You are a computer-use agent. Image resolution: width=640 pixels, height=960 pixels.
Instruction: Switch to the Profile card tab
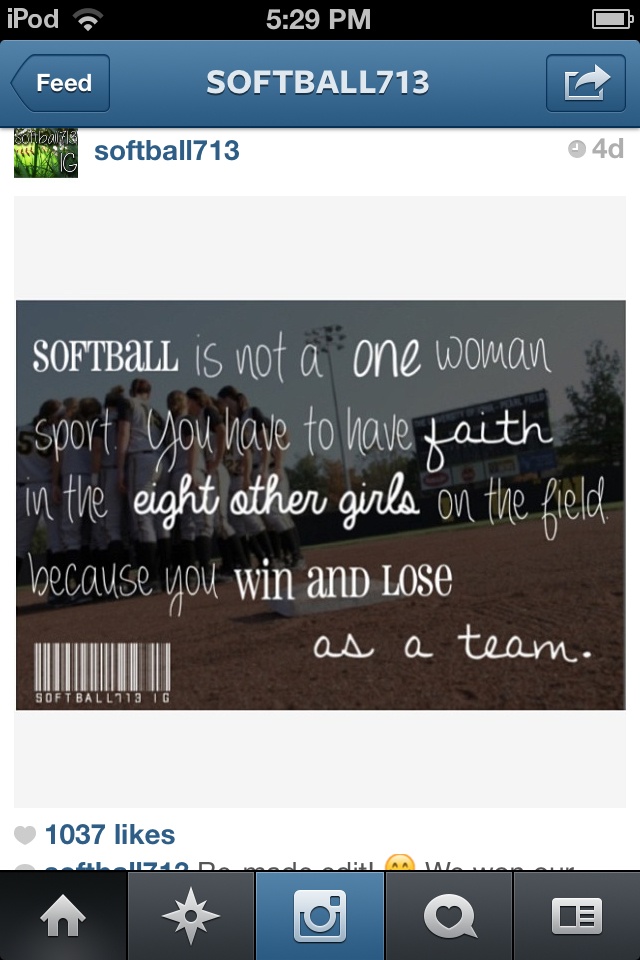(x=576, y=915)
